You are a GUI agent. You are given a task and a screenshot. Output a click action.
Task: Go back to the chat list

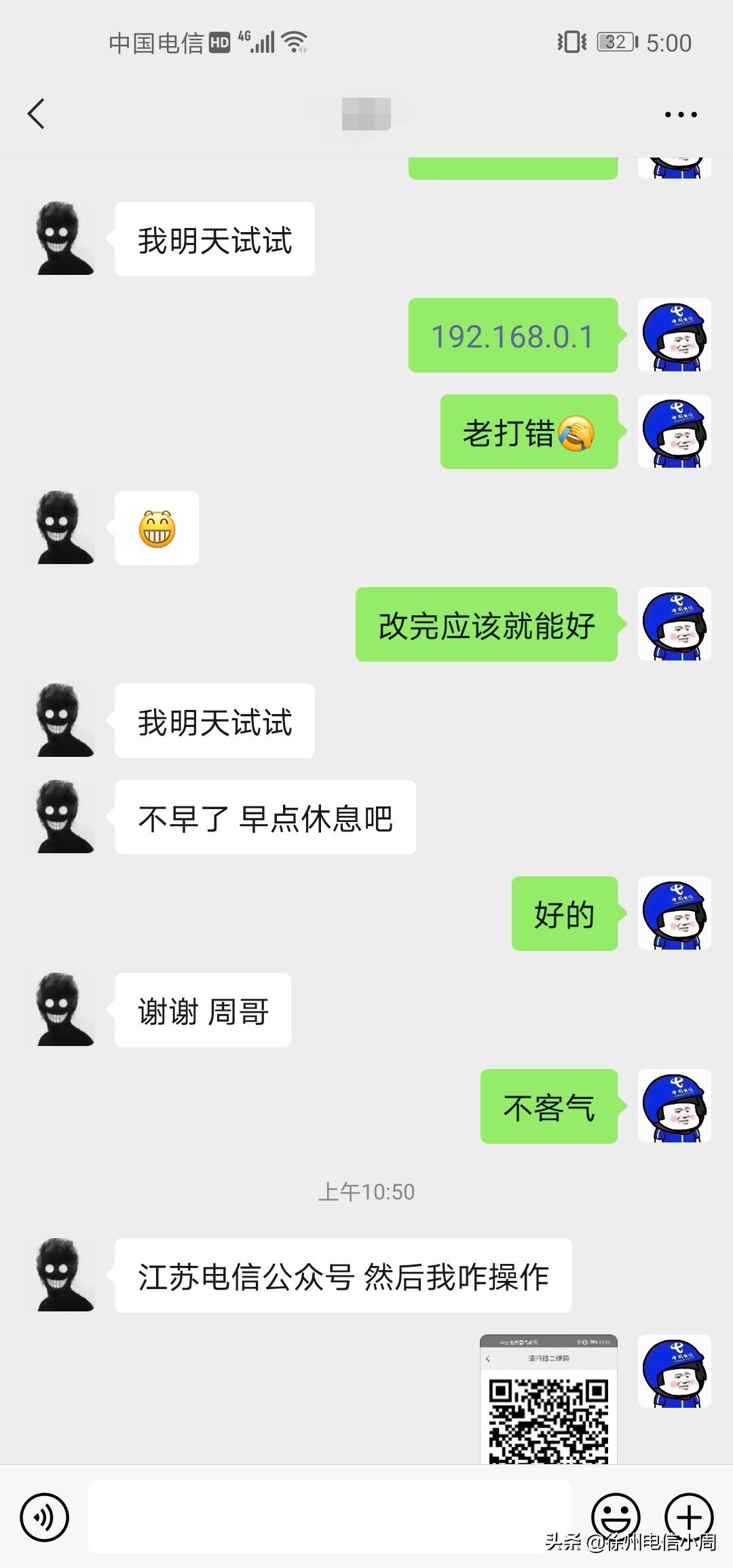pyautogui.click(x=37, y=113)
